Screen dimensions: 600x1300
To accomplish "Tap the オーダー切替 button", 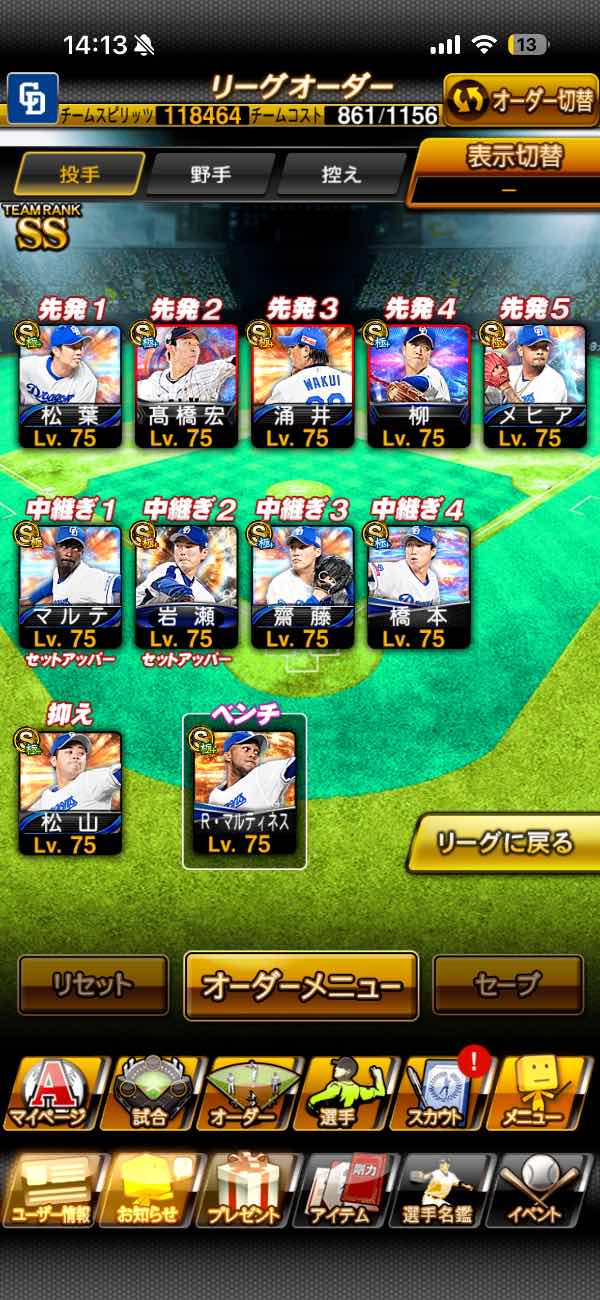I will tap(520, 100).
